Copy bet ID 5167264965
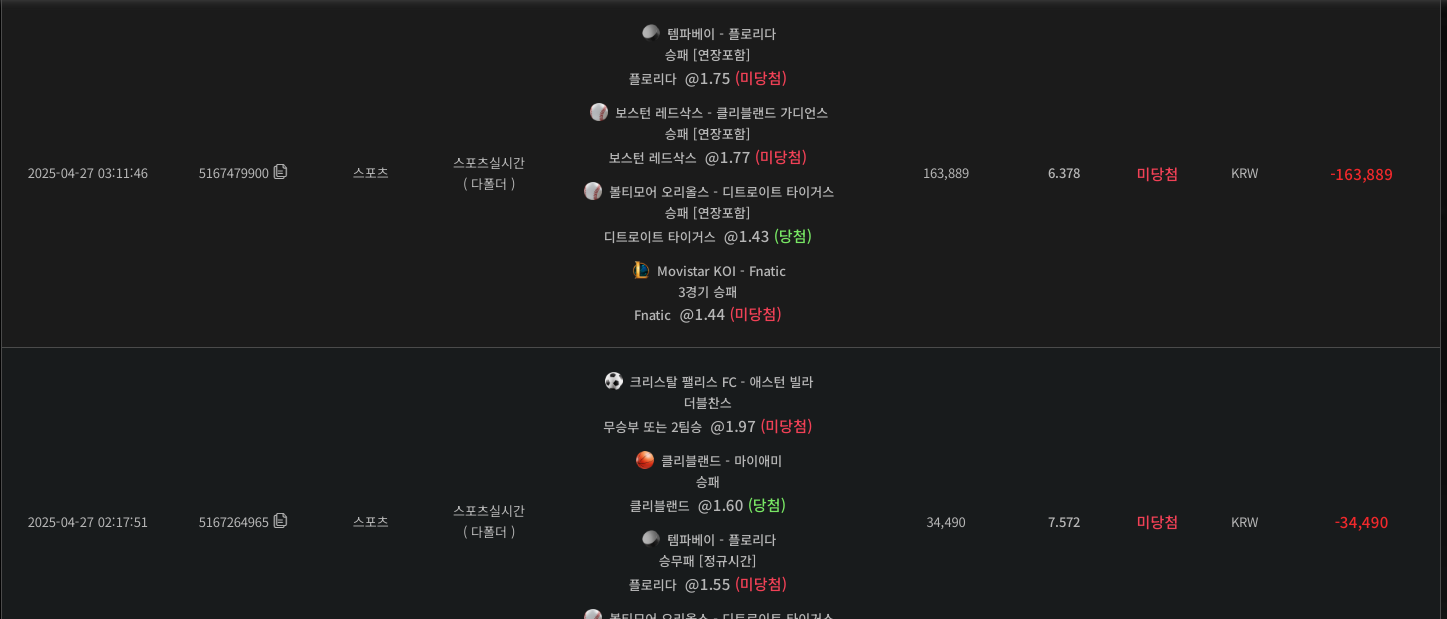The height and width of the screenshot is (619, 1447). click(x=280, y=521)
